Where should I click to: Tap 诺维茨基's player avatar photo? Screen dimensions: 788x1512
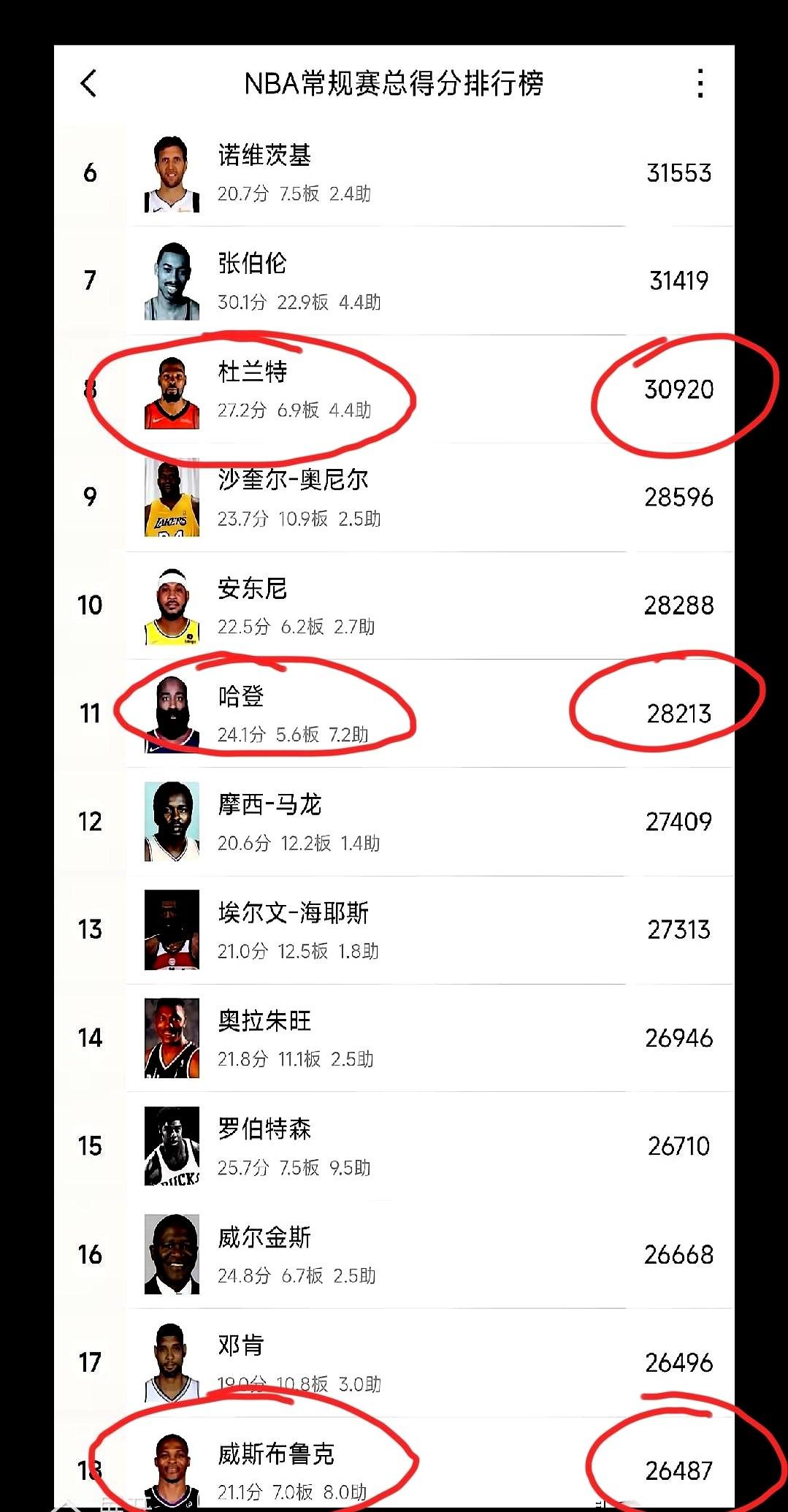click(x=172, y=173)
